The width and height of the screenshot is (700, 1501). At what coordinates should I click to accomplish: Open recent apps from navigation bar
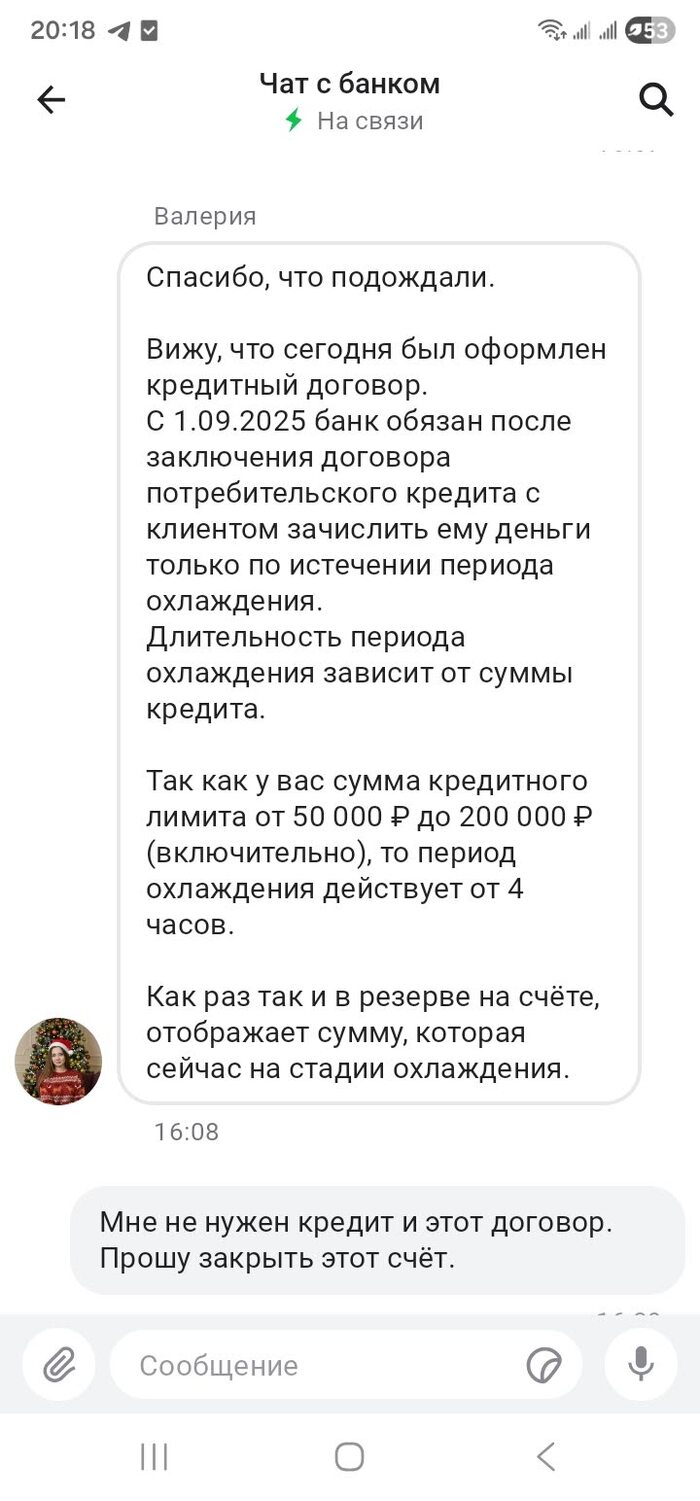point(154,1456)
